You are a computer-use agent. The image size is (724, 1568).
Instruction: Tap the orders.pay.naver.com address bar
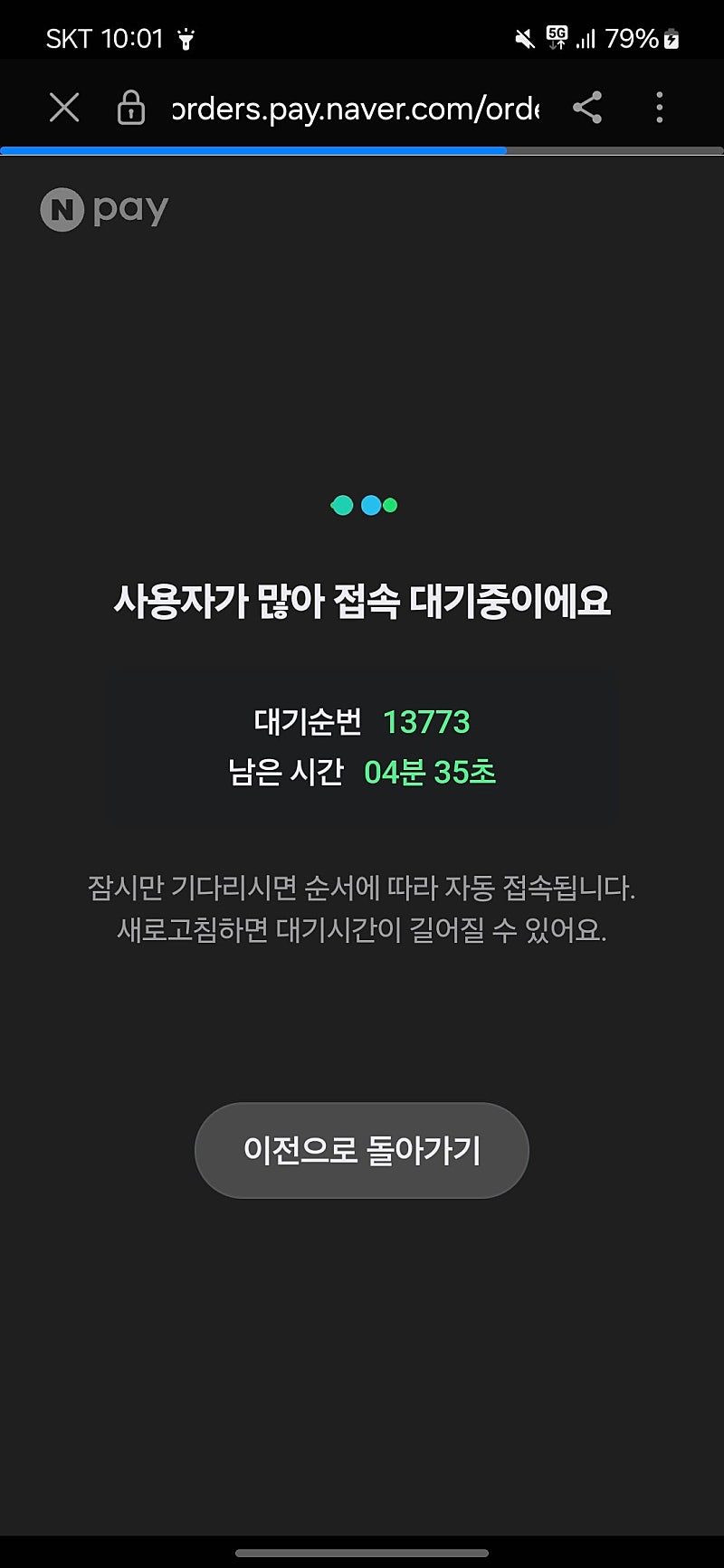tap(355, 109)
